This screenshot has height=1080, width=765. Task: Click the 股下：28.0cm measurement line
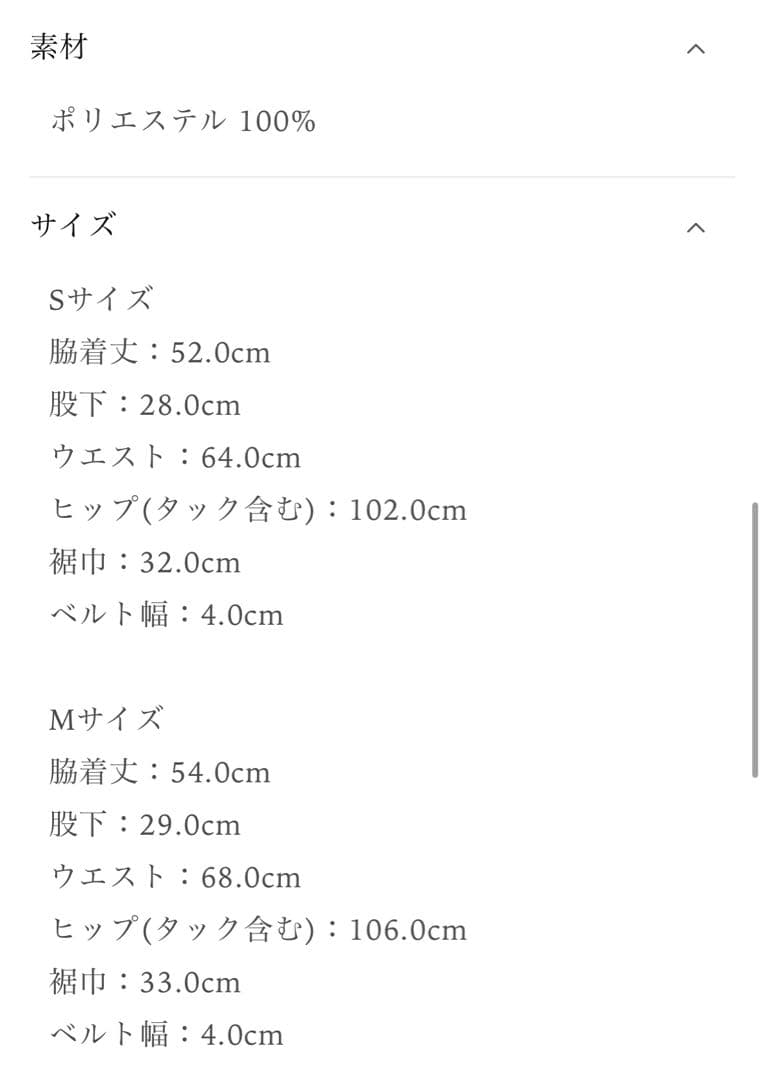click(145, 404)
